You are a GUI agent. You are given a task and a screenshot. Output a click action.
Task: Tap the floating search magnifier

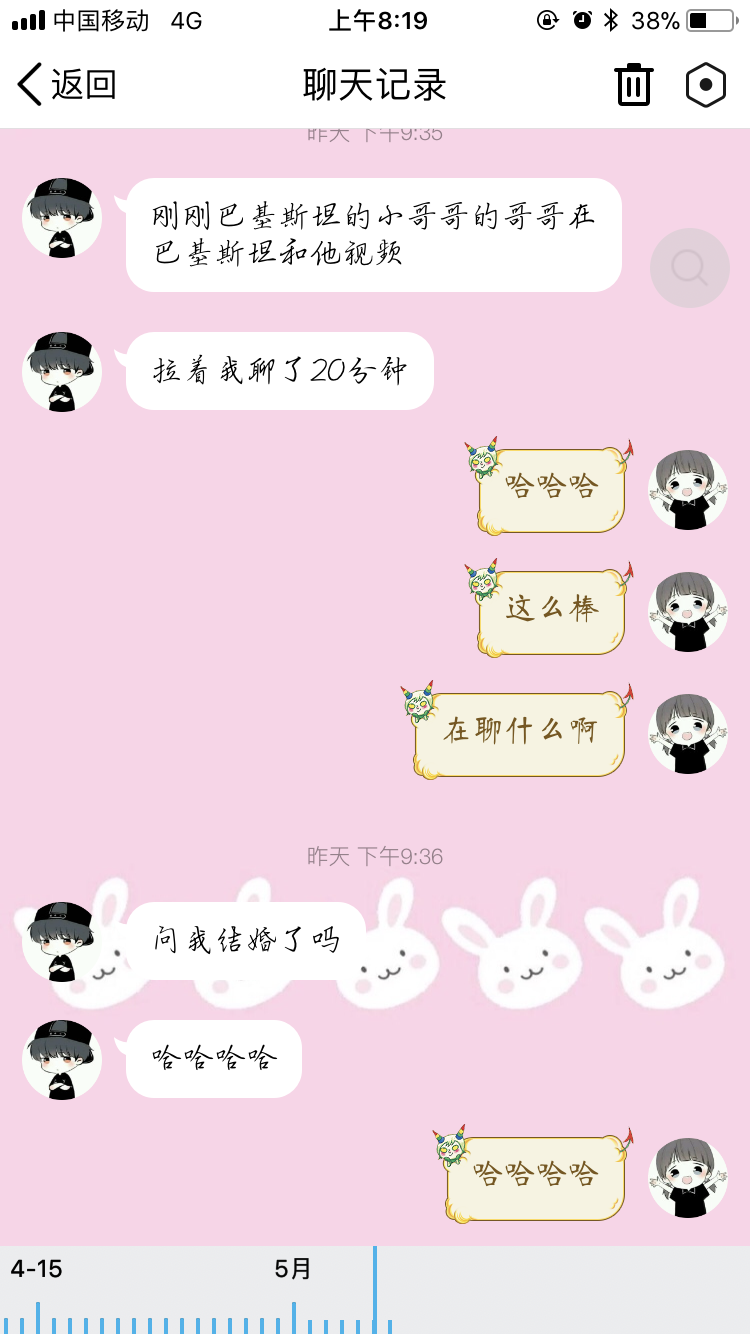(x=689, y=267)
